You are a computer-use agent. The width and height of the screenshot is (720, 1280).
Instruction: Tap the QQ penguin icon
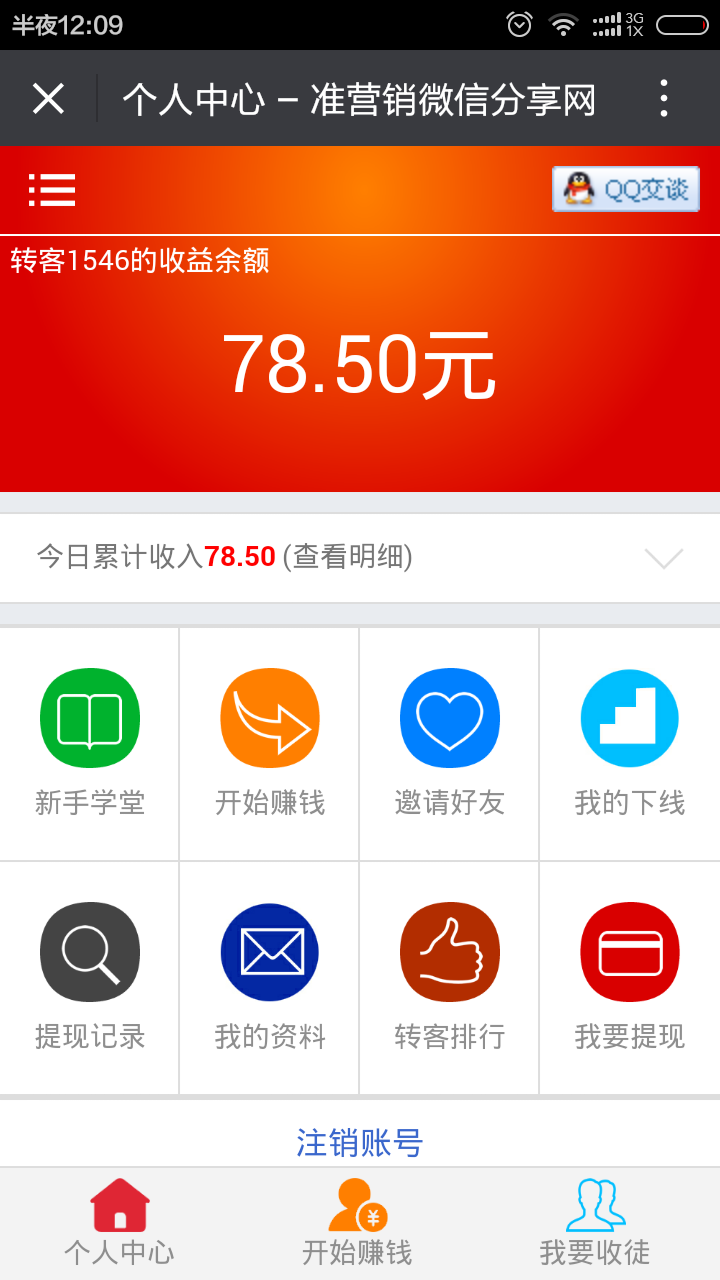point(578,188)
